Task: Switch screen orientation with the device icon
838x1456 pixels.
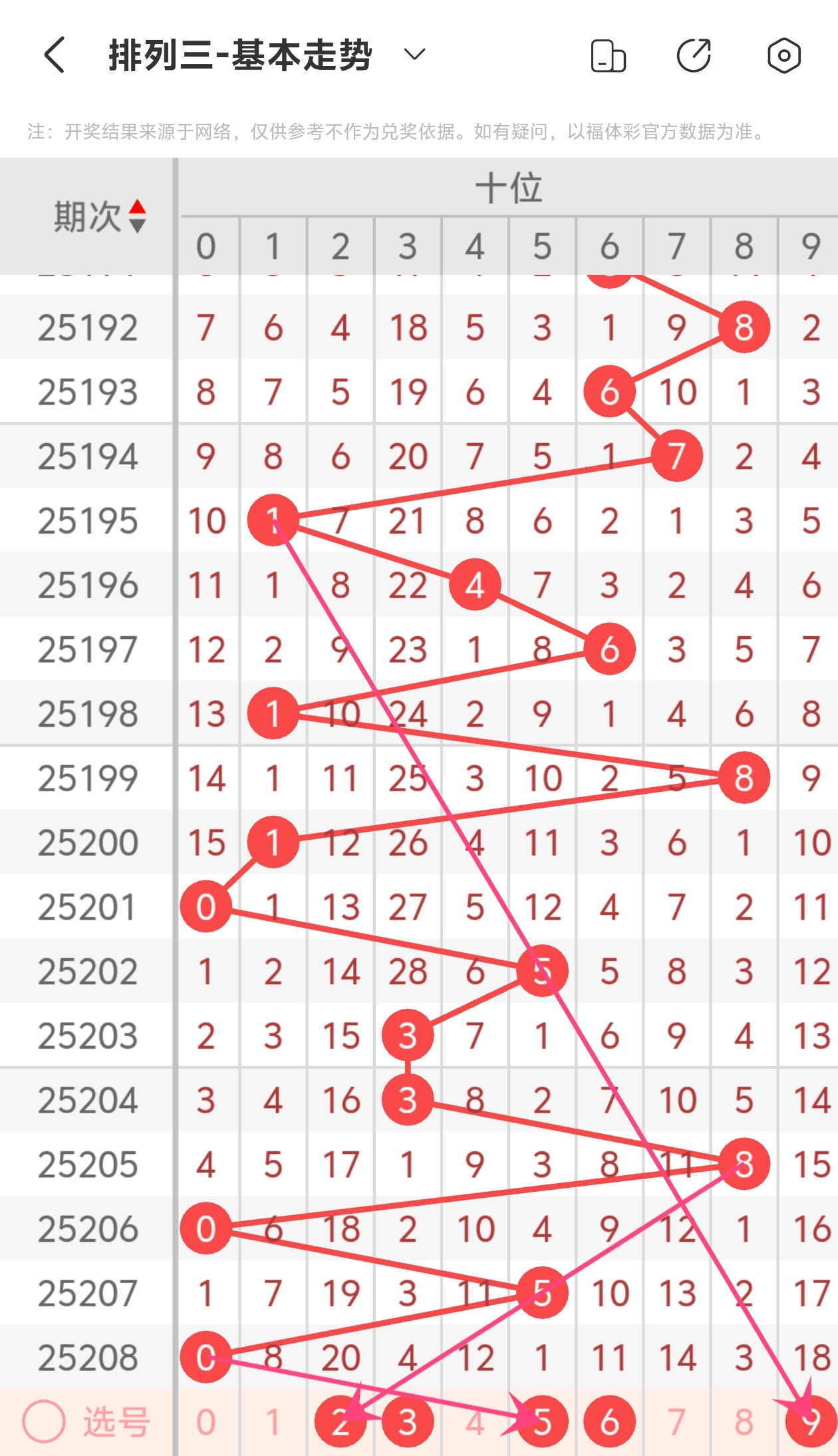Action: pyautogui.click(x=608, y=56)
